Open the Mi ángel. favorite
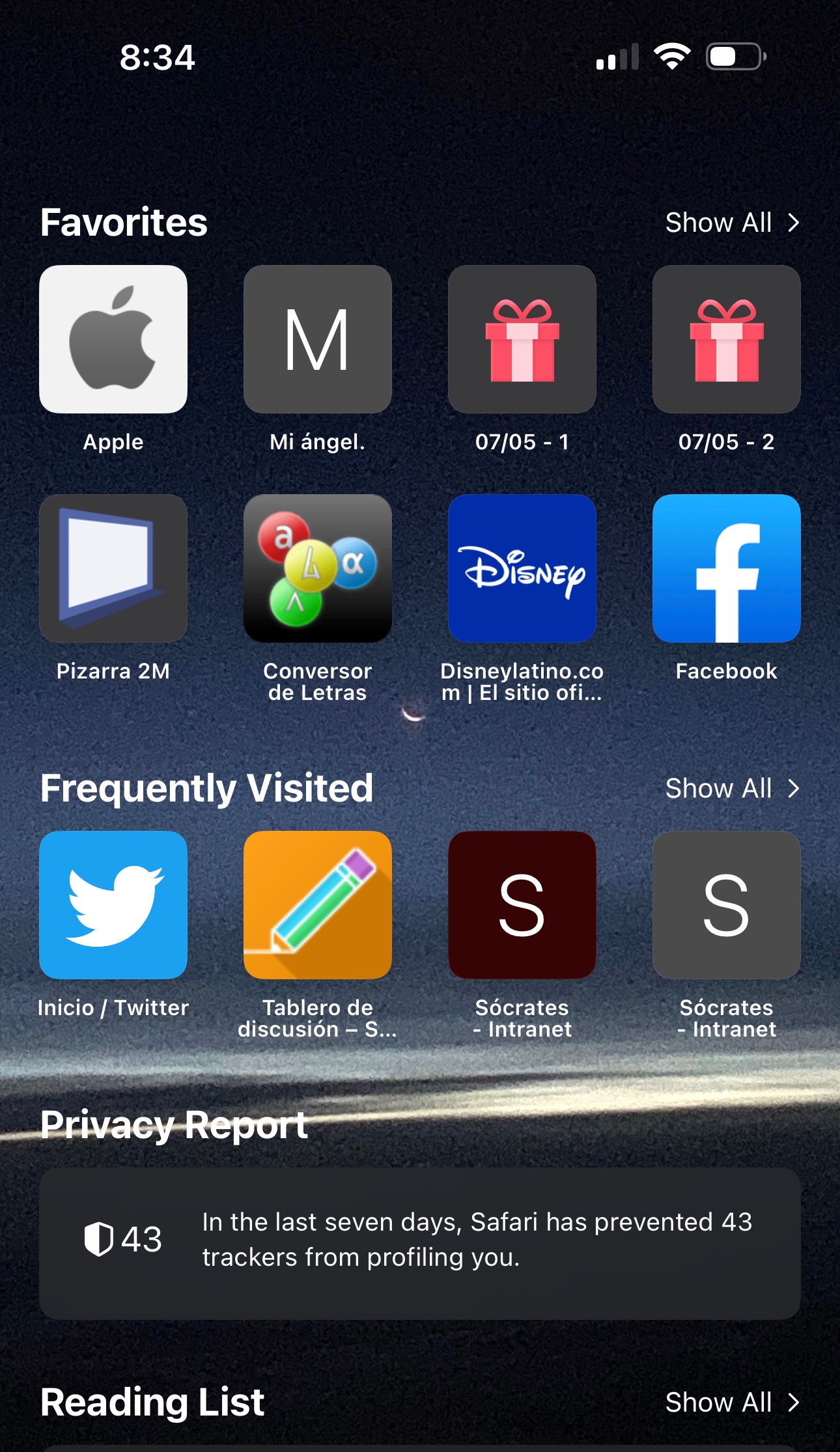Viewport: 840px width, 1452px height. [x=317, y=339]
